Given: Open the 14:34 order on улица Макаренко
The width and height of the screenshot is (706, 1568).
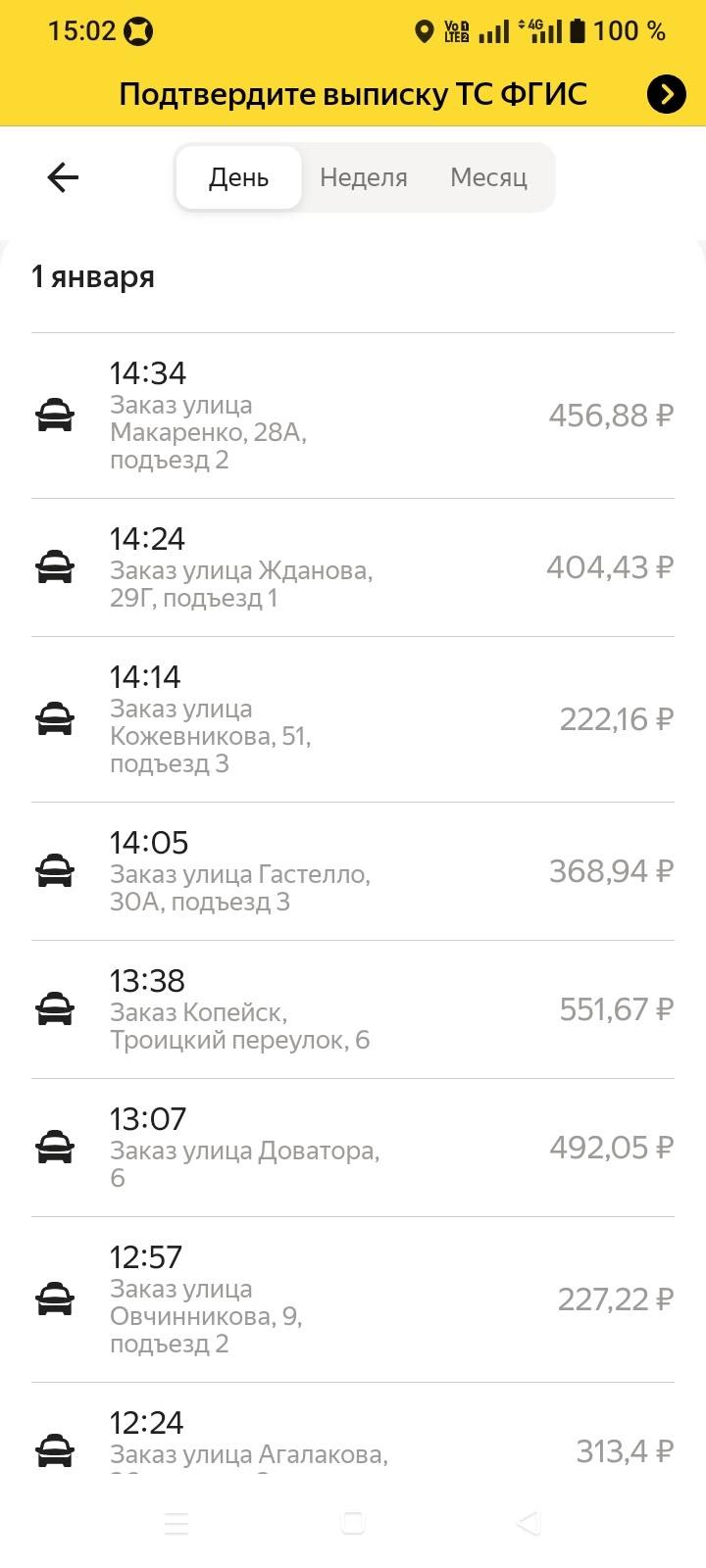Looking at the screenshot, I should pyautogui.click(x=353, y=416).
